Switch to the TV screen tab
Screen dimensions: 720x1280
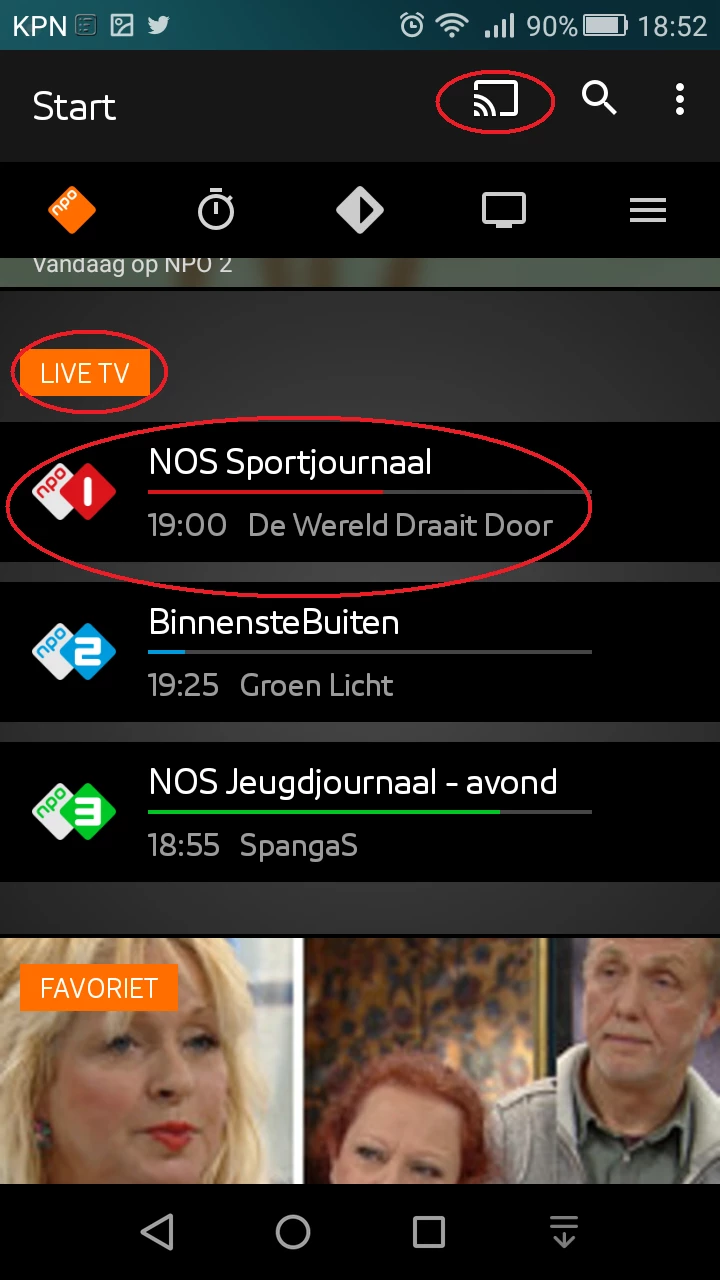504,210
